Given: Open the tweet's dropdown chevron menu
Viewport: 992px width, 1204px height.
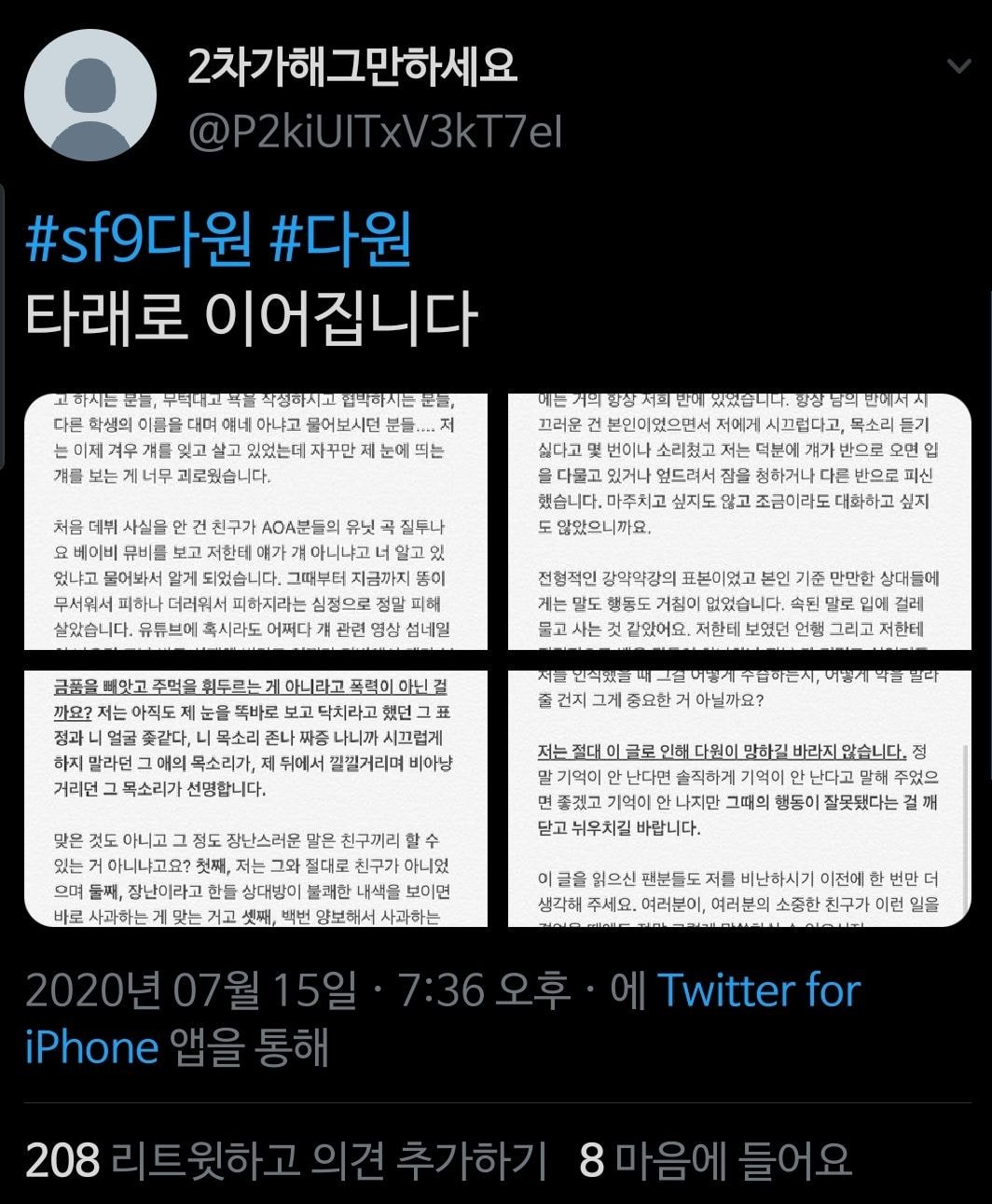Looking at the screenshot, I should coord(958,66).
